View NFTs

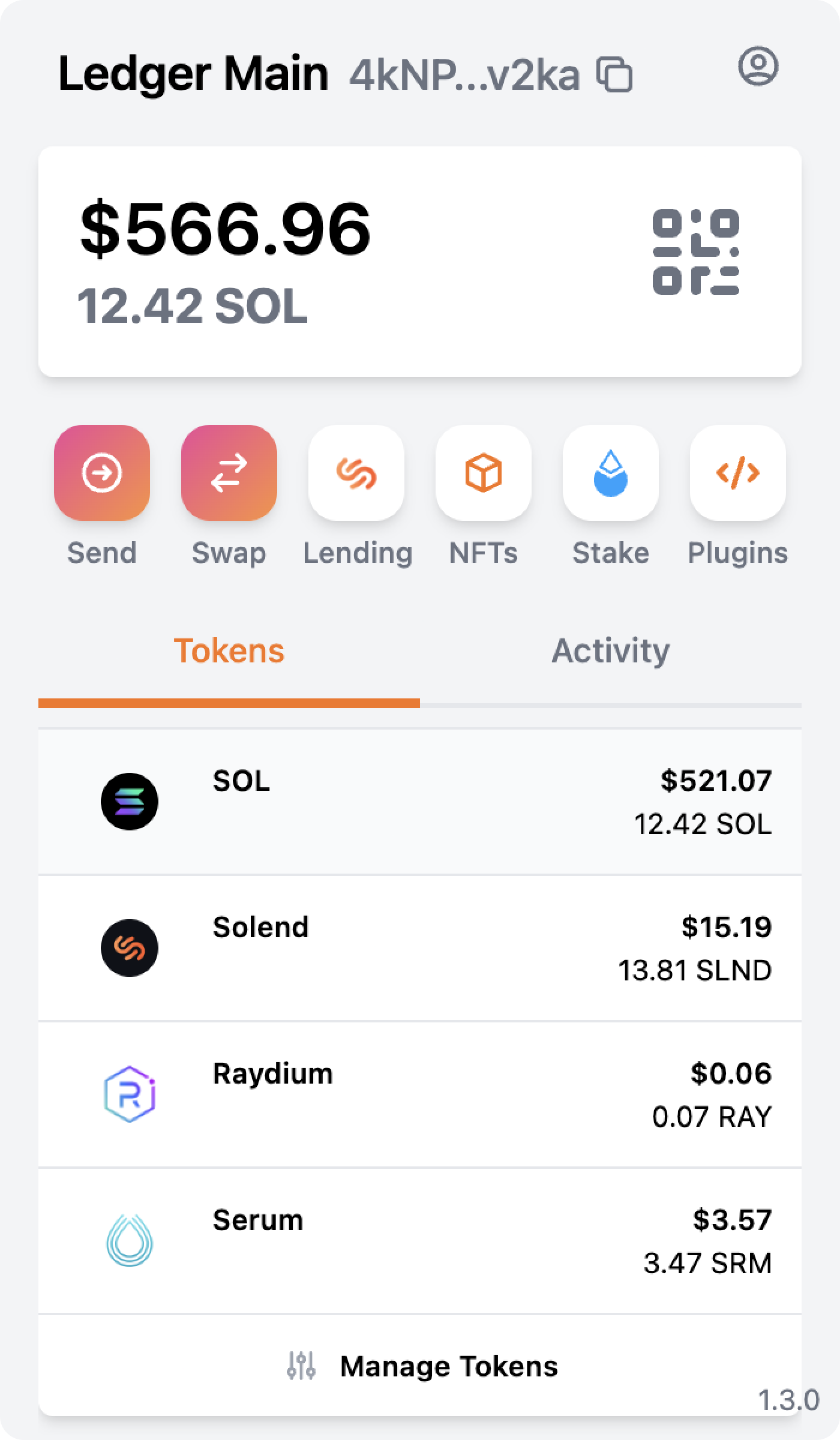[484, 473]
